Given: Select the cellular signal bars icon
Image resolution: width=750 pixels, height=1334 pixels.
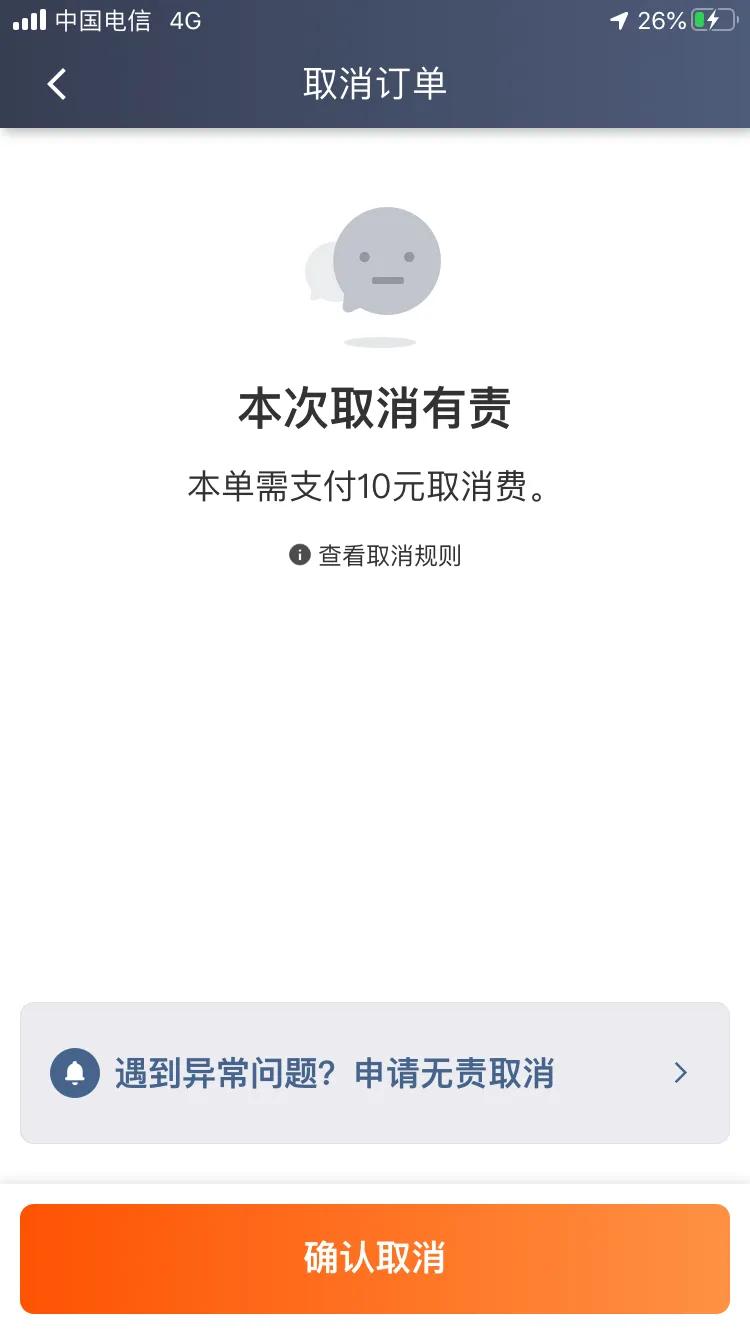Looking at the screenshot, I should pos(29,18).
